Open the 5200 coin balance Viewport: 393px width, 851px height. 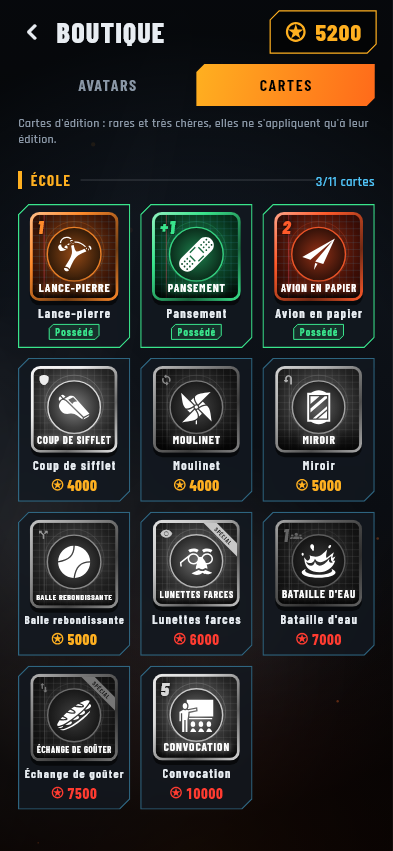(323, 33)
